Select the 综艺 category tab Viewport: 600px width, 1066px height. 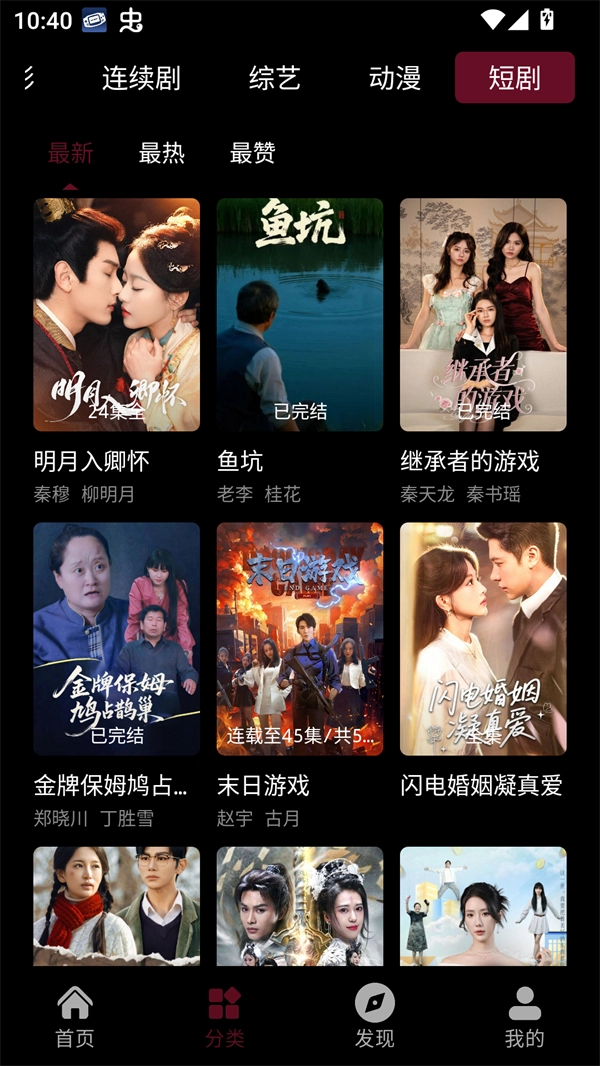(275, 78)
